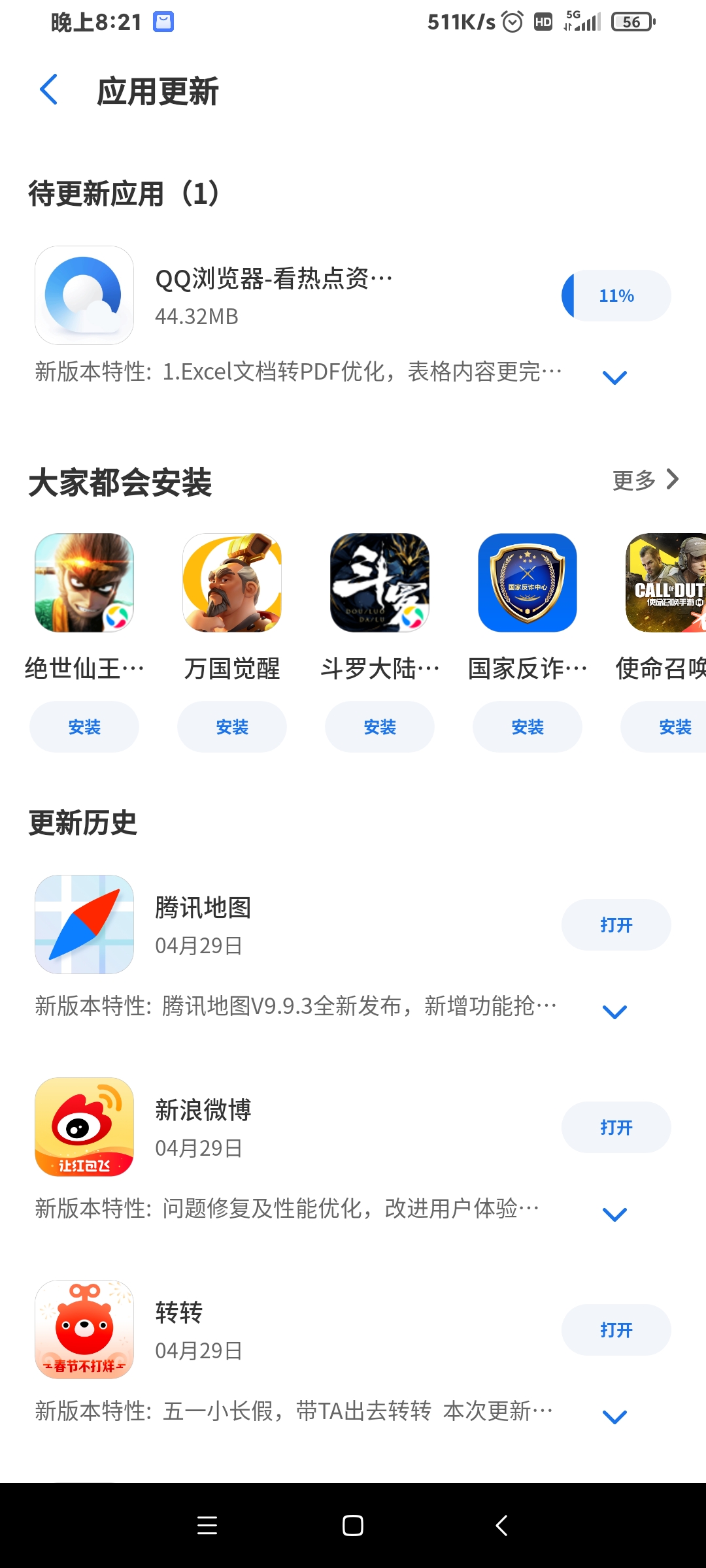Image resolution: width=706 pixels, height=1568 pixels.
Task: Go back from the 应用更新 page
Action: coord(49,90)
